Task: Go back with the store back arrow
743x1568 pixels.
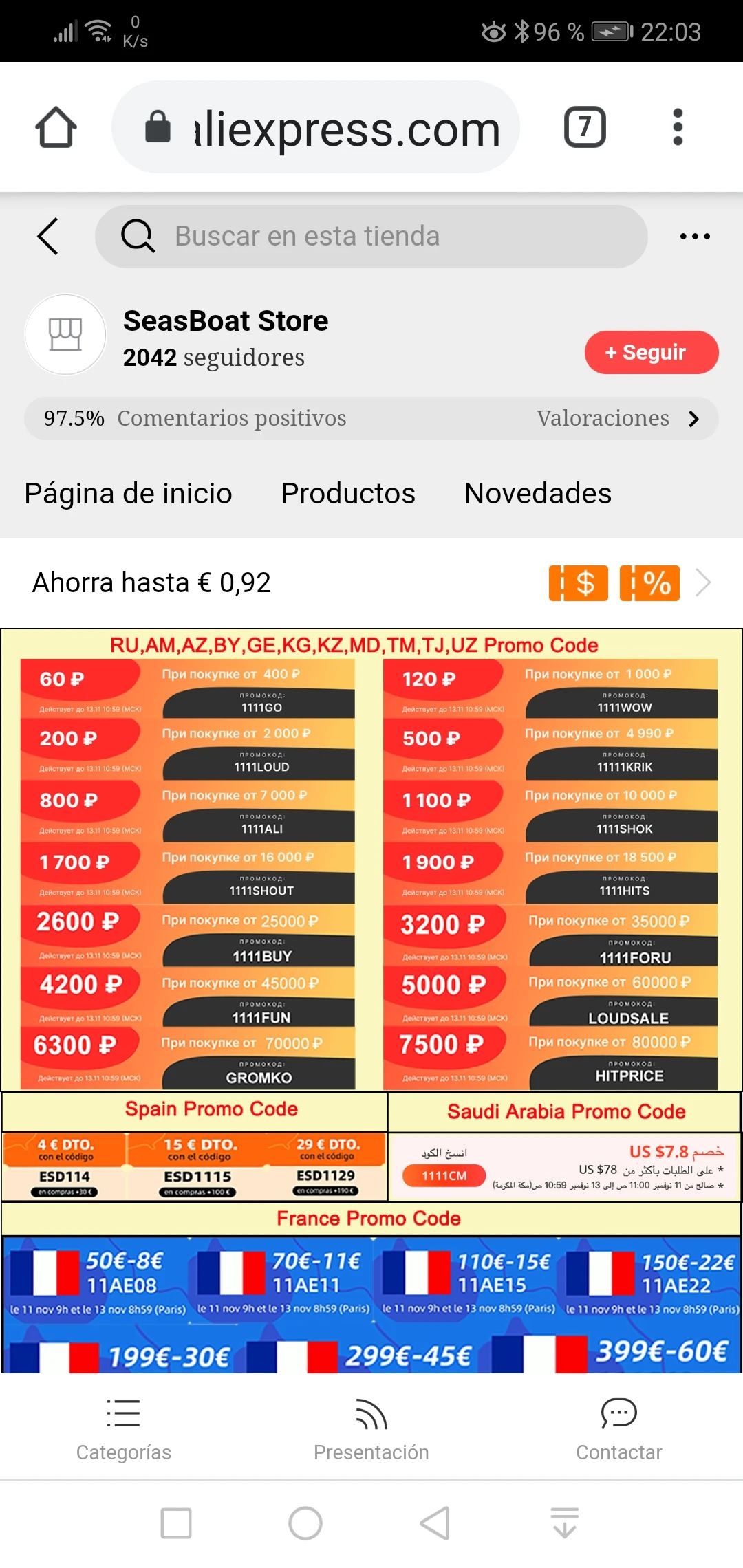Action: coord(47,237)
